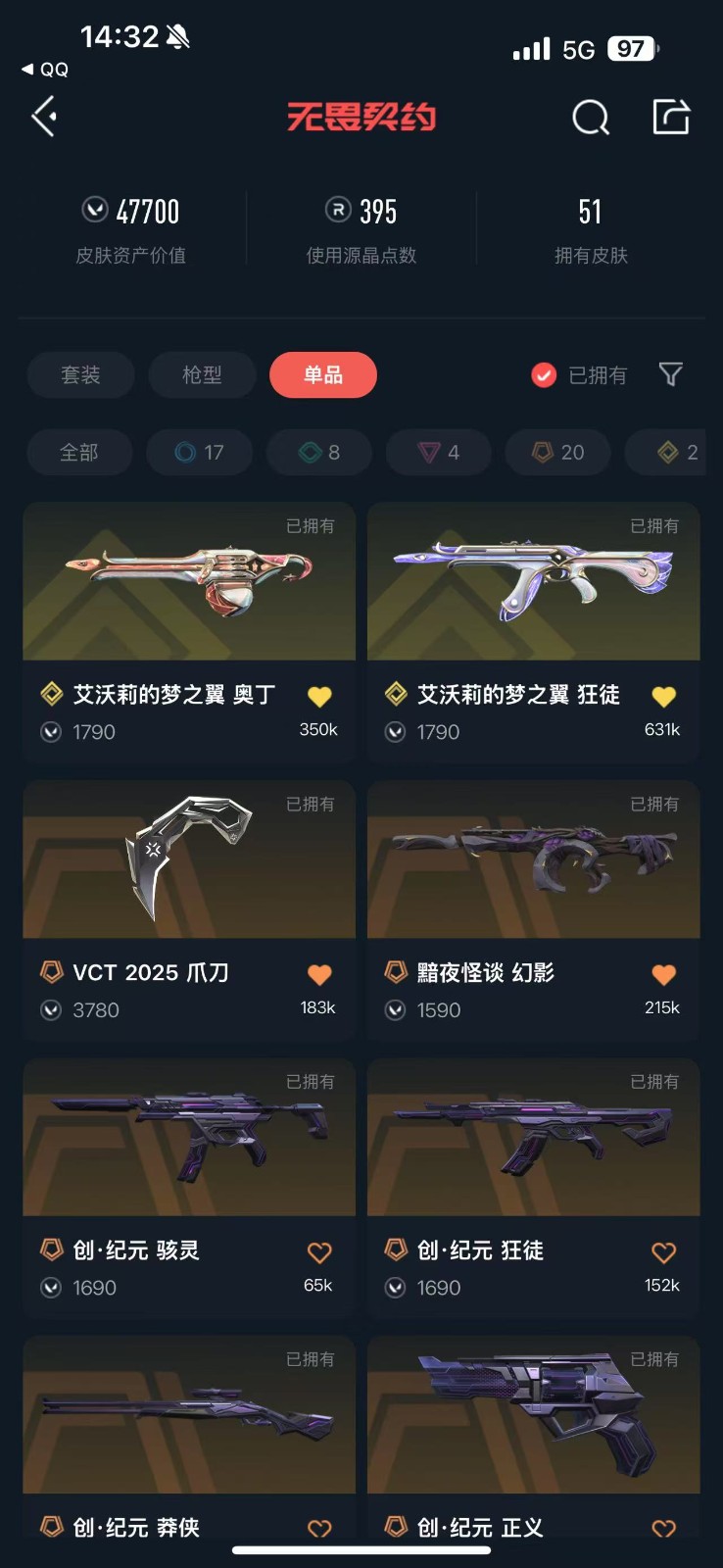Like the 创·纪元 骇灵 skin
Viewport: 723px width, 1568px height.
tap(319, 1252)
